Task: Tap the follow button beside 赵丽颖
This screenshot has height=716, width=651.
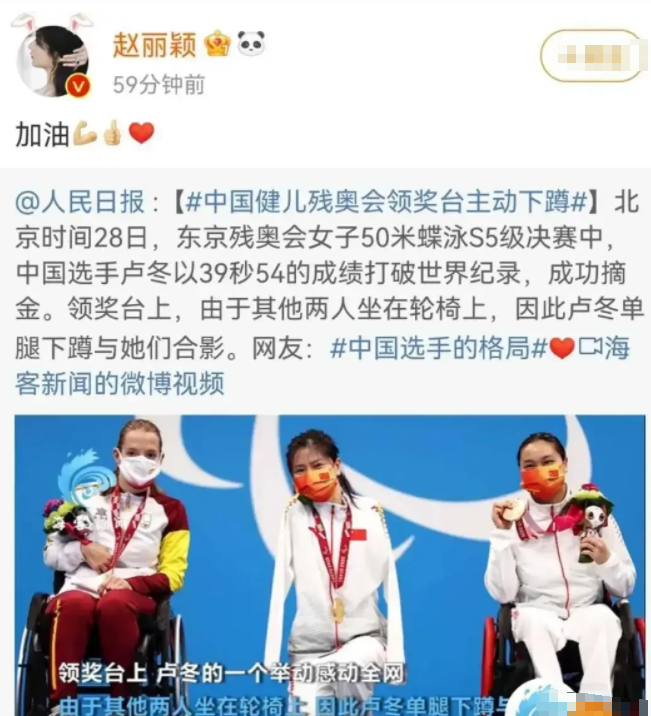Action: 592,56
